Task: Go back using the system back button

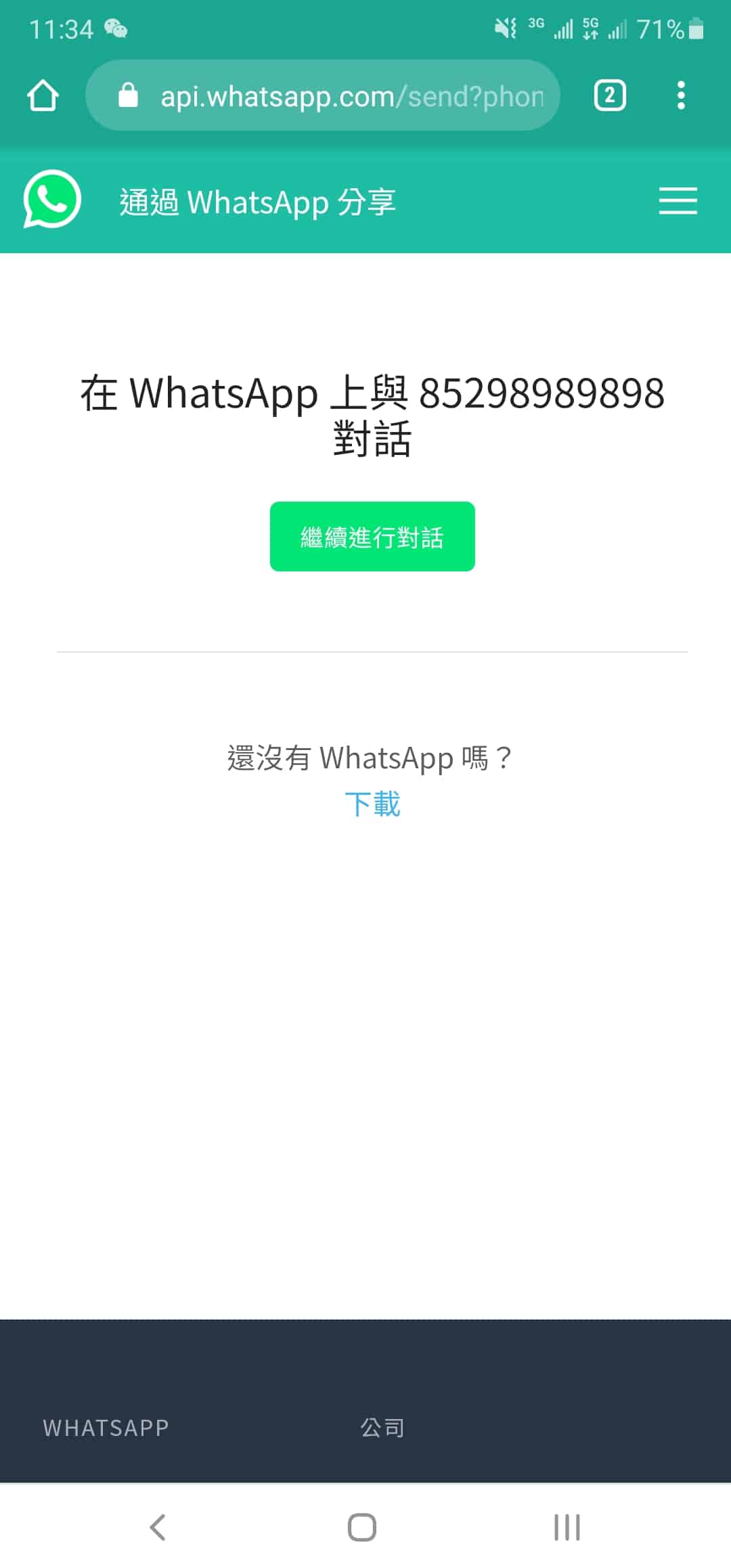Action: (x=158, y=1527)
